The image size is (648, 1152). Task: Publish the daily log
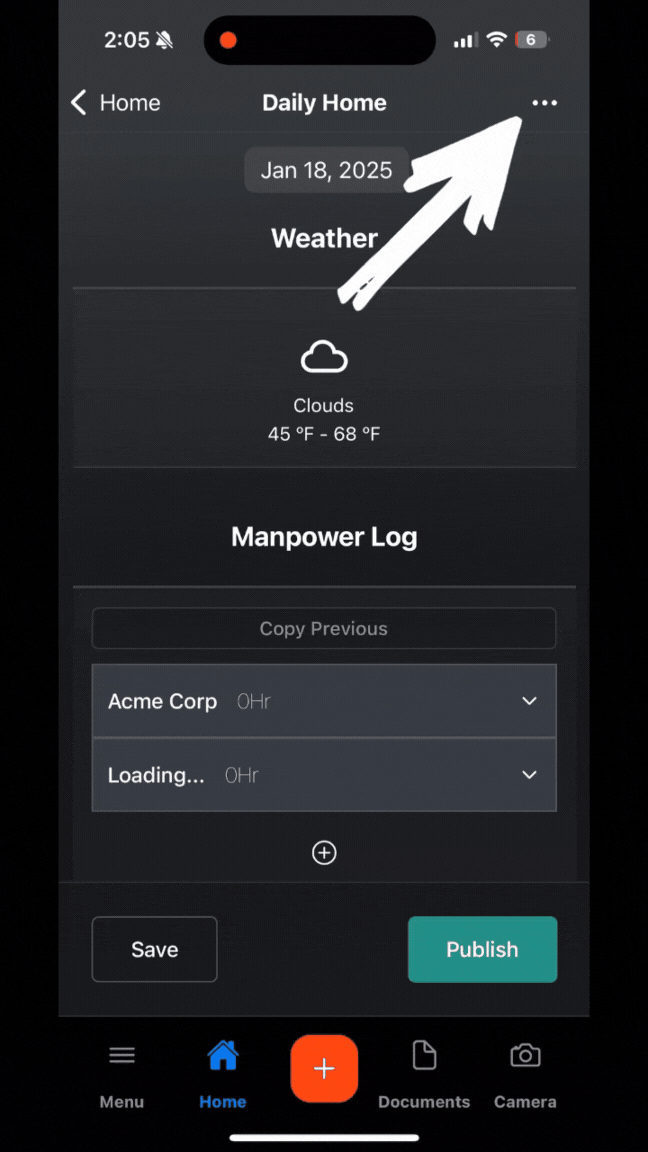click(482, 949)
